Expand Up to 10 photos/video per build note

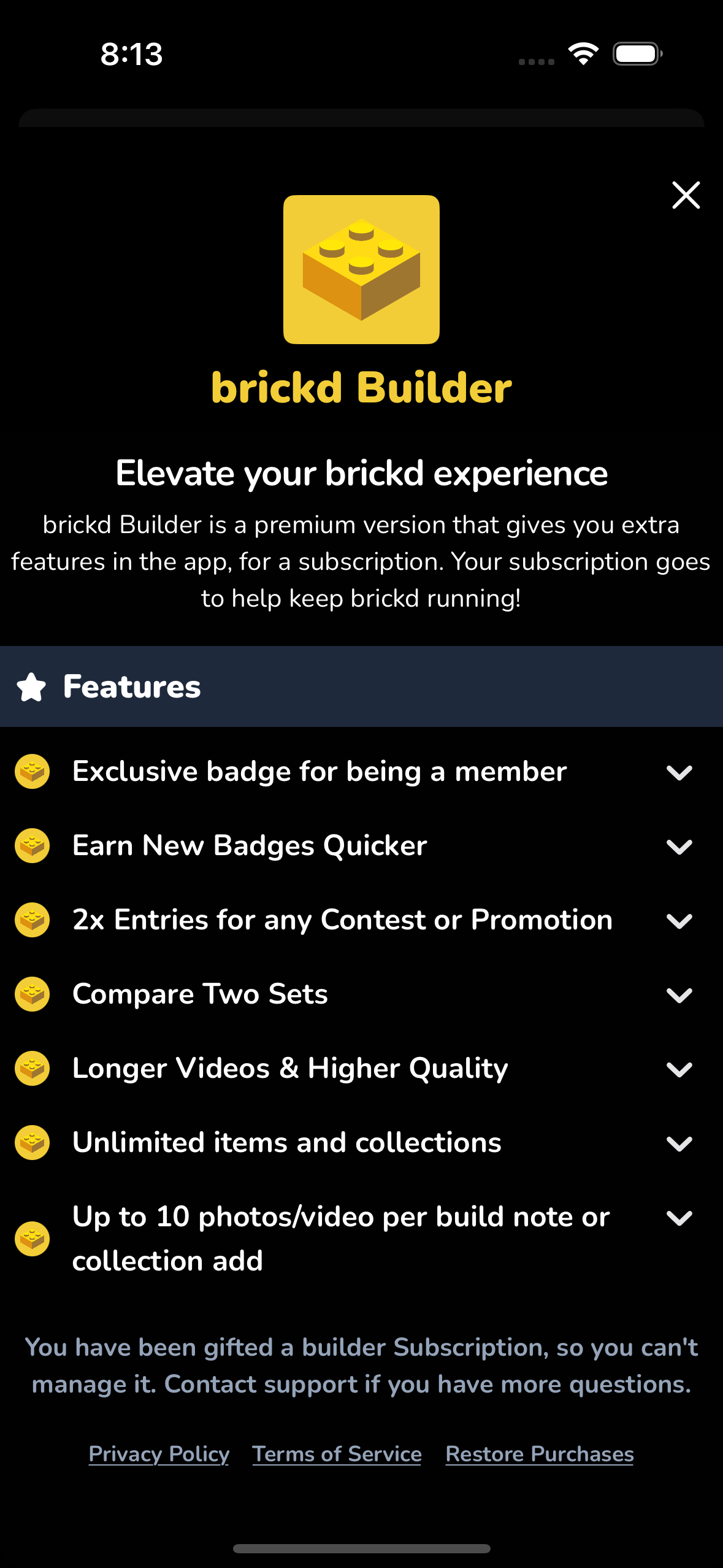[x=679, y=1218]
